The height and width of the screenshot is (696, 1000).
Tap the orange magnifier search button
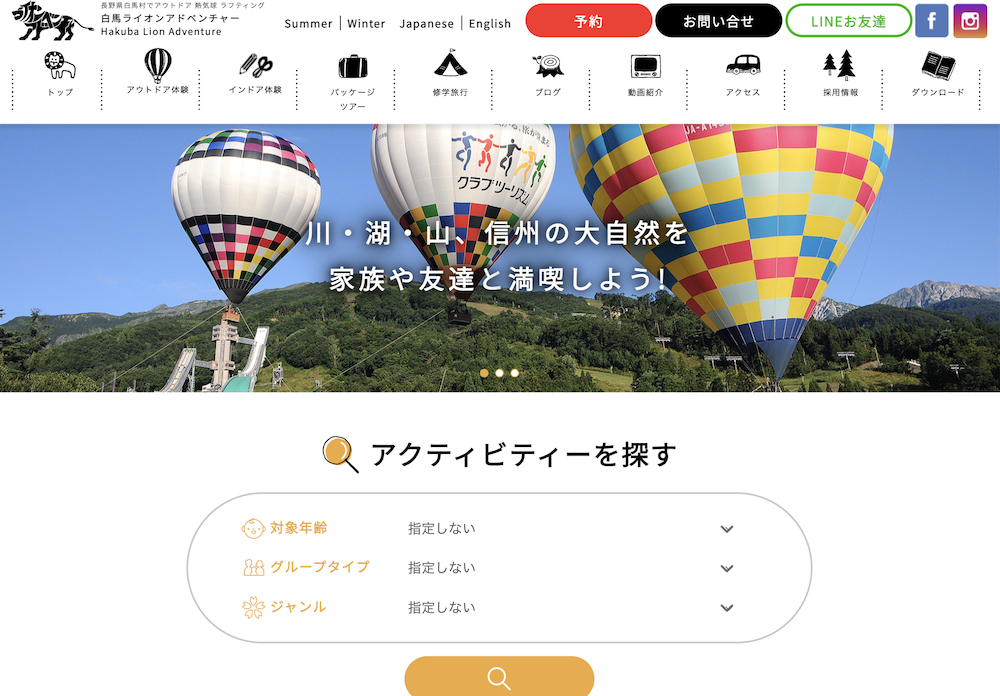(x=499, y=678)
